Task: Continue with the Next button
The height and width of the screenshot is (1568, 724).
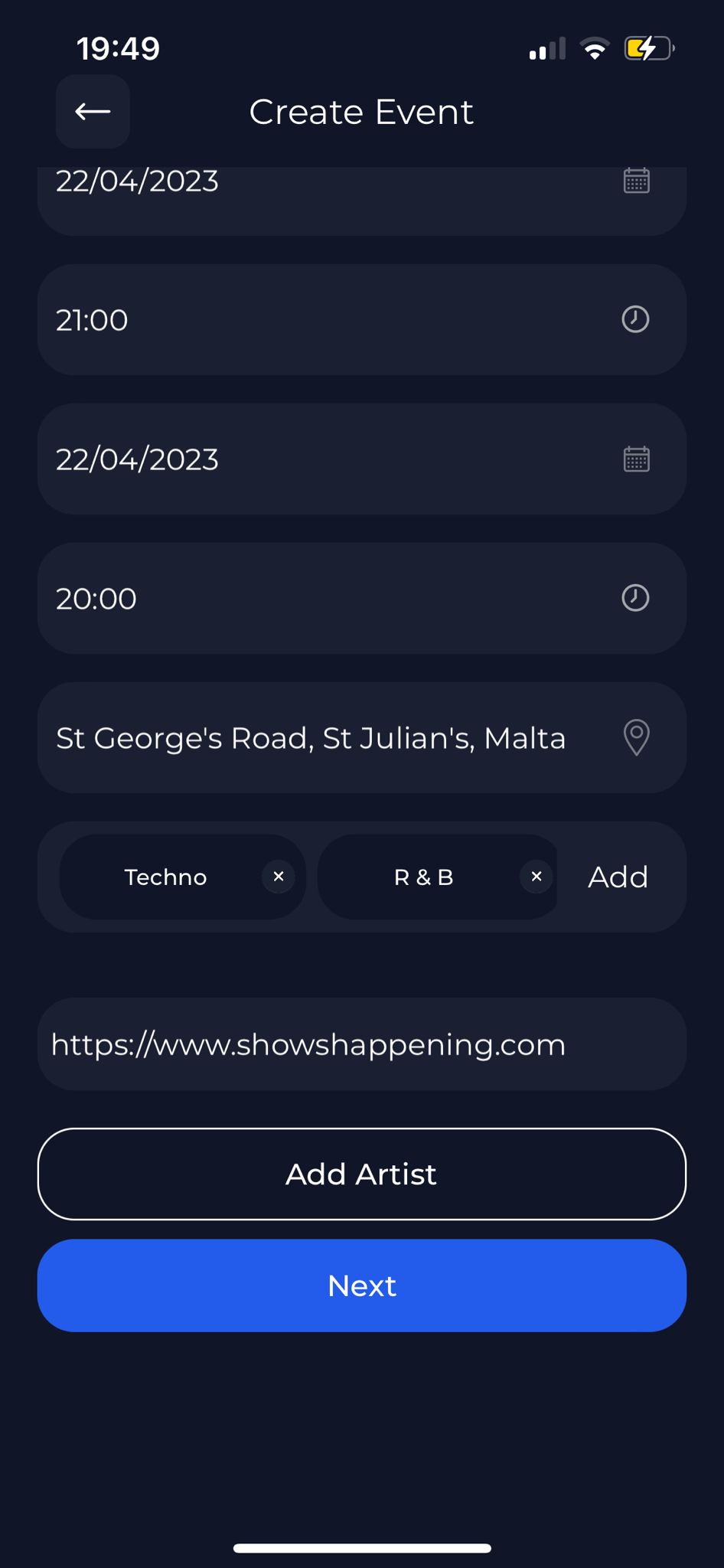Action: pos(361,1285)
